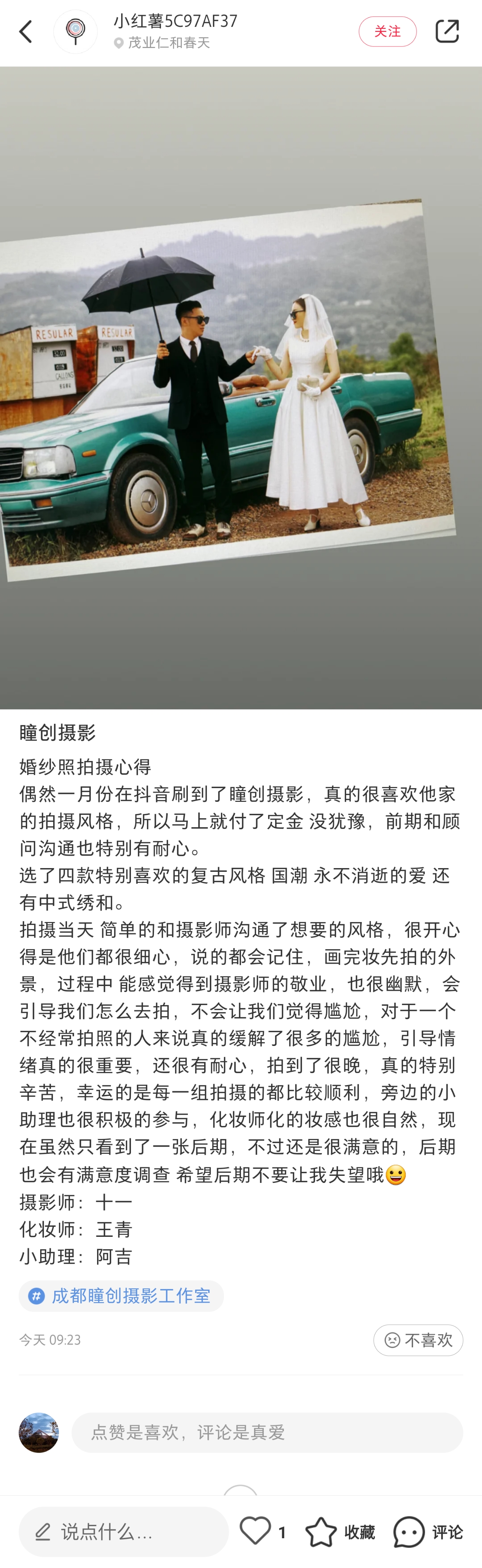Open the 评论 comments section
Screen dimensions: 482x1568
click(x=428, y=1531)
